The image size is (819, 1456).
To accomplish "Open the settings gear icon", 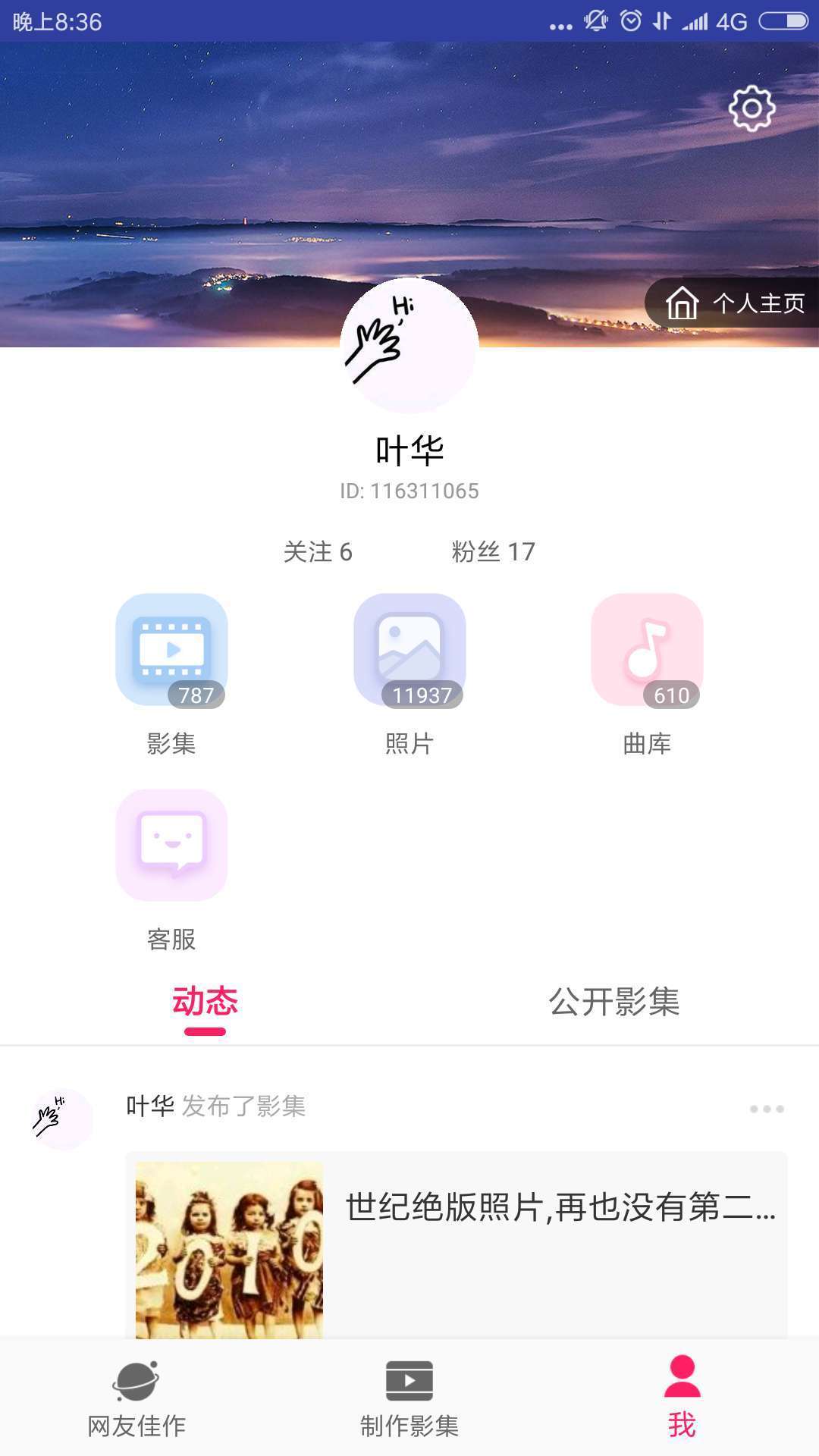I will click(x=752, y=108).
